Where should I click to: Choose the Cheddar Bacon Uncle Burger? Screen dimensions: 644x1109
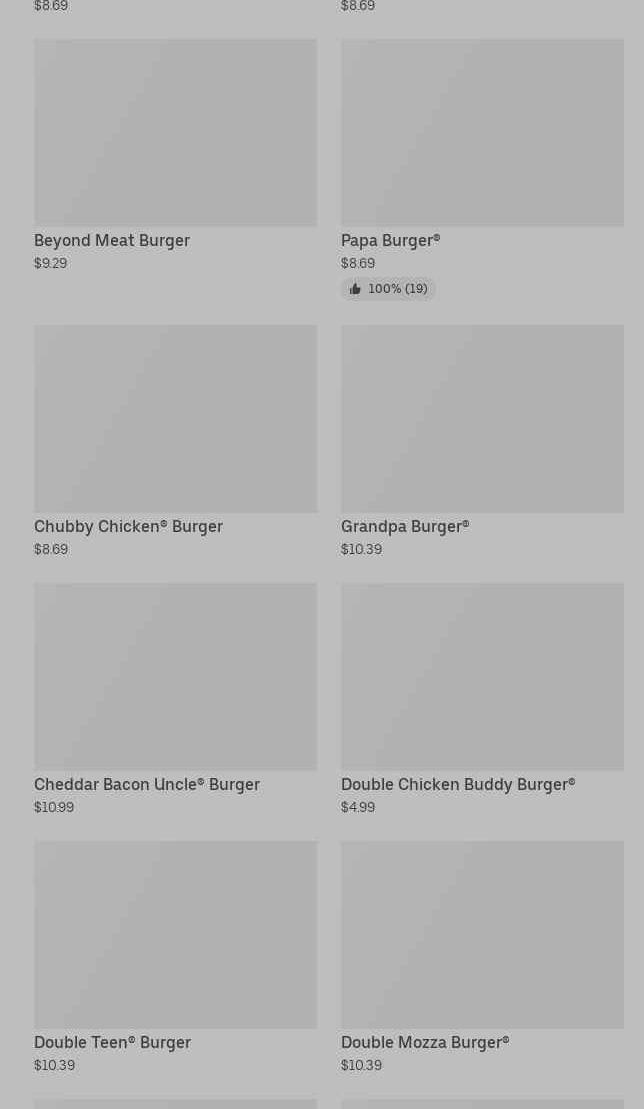[175, 699]
